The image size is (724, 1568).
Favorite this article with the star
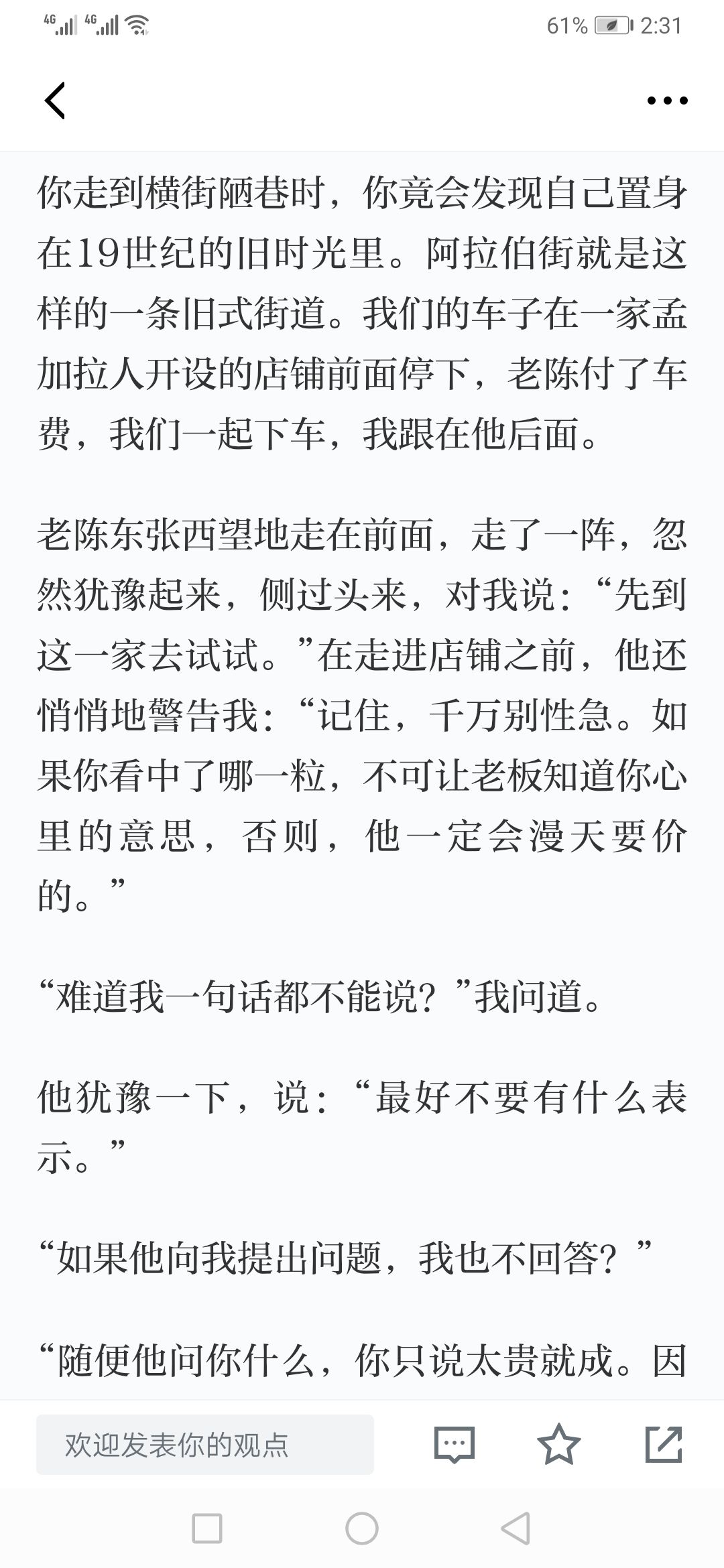pyautogui.click(x=558, y=1444)
